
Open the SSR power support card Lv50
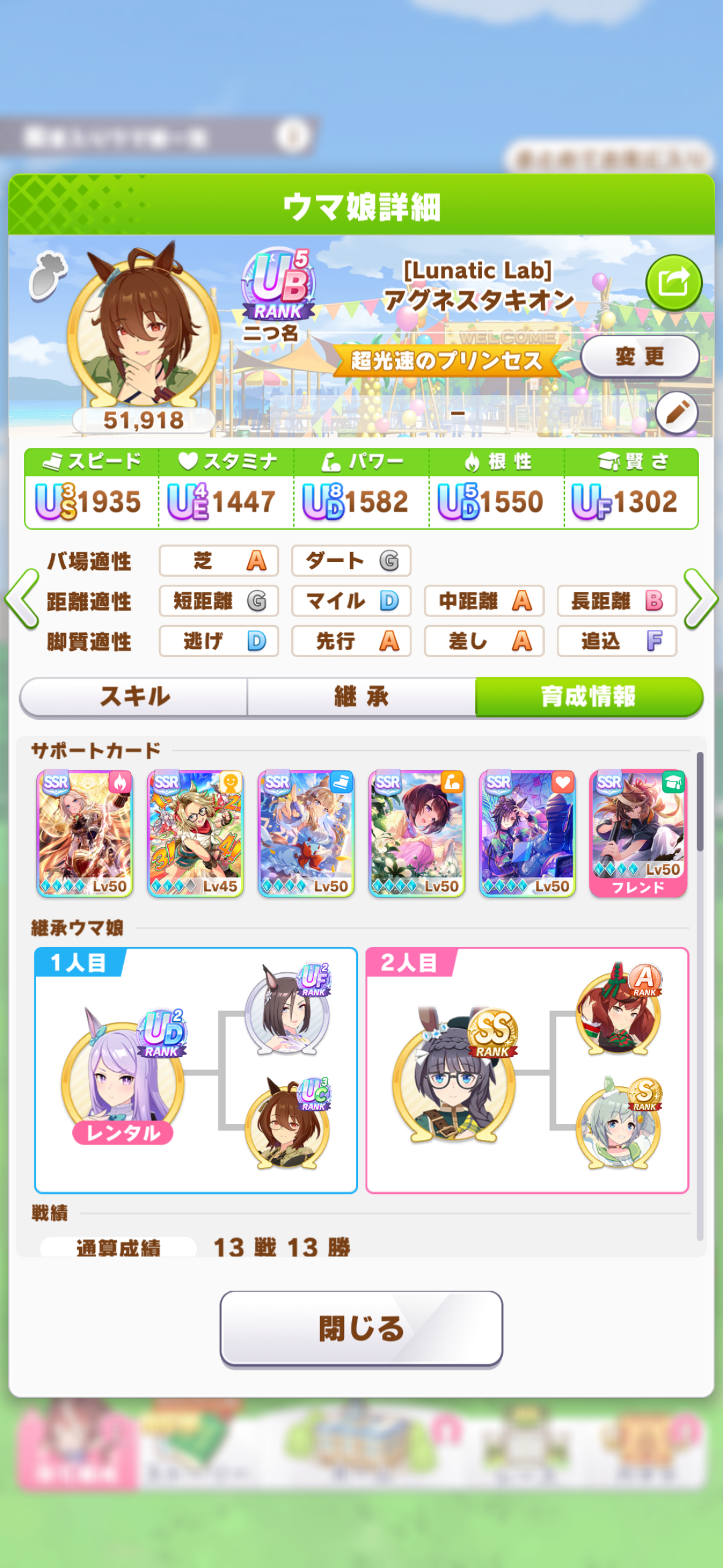pyautogui.click(x=416, y=834)
